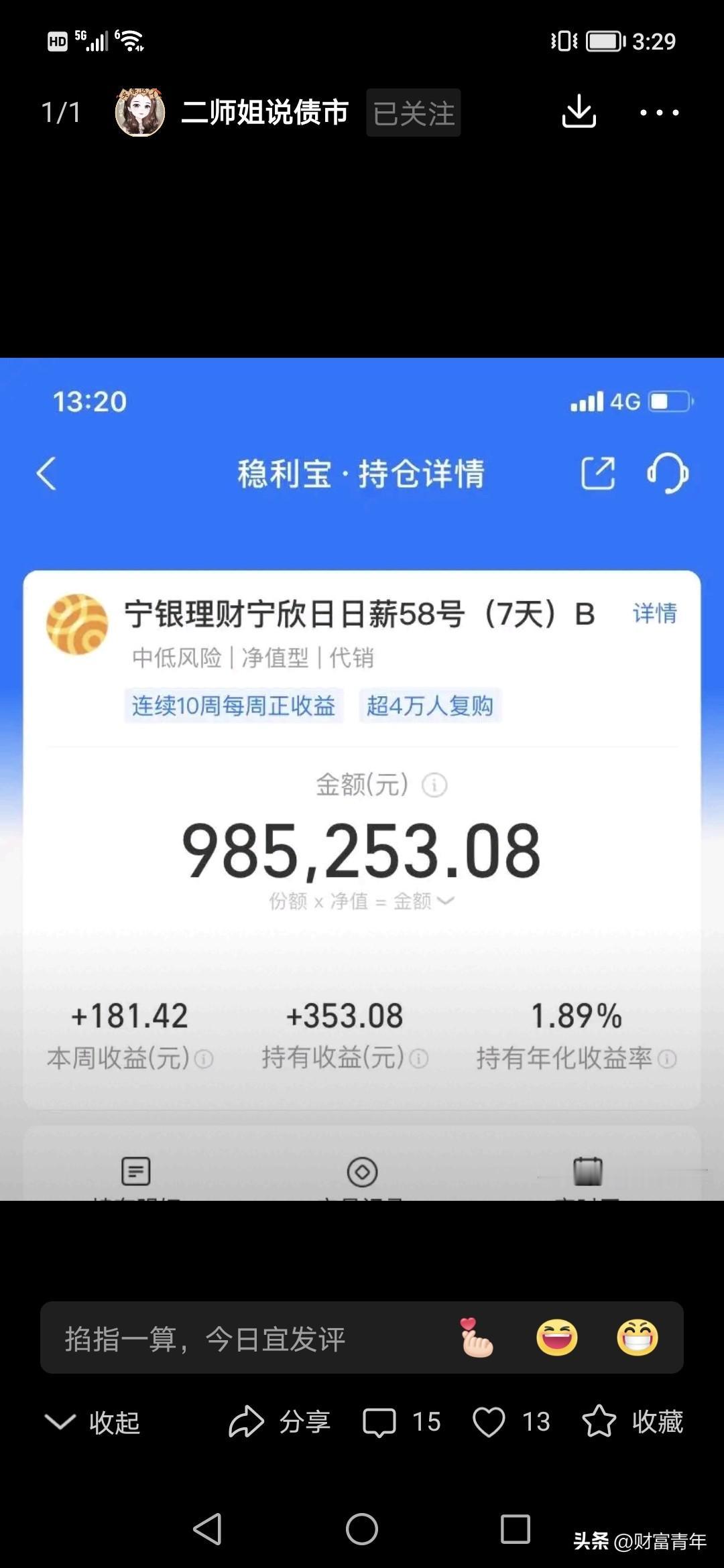Tap the share icon beside 稳利宝 title
The image size is (724, 1568).
[600, 473]
